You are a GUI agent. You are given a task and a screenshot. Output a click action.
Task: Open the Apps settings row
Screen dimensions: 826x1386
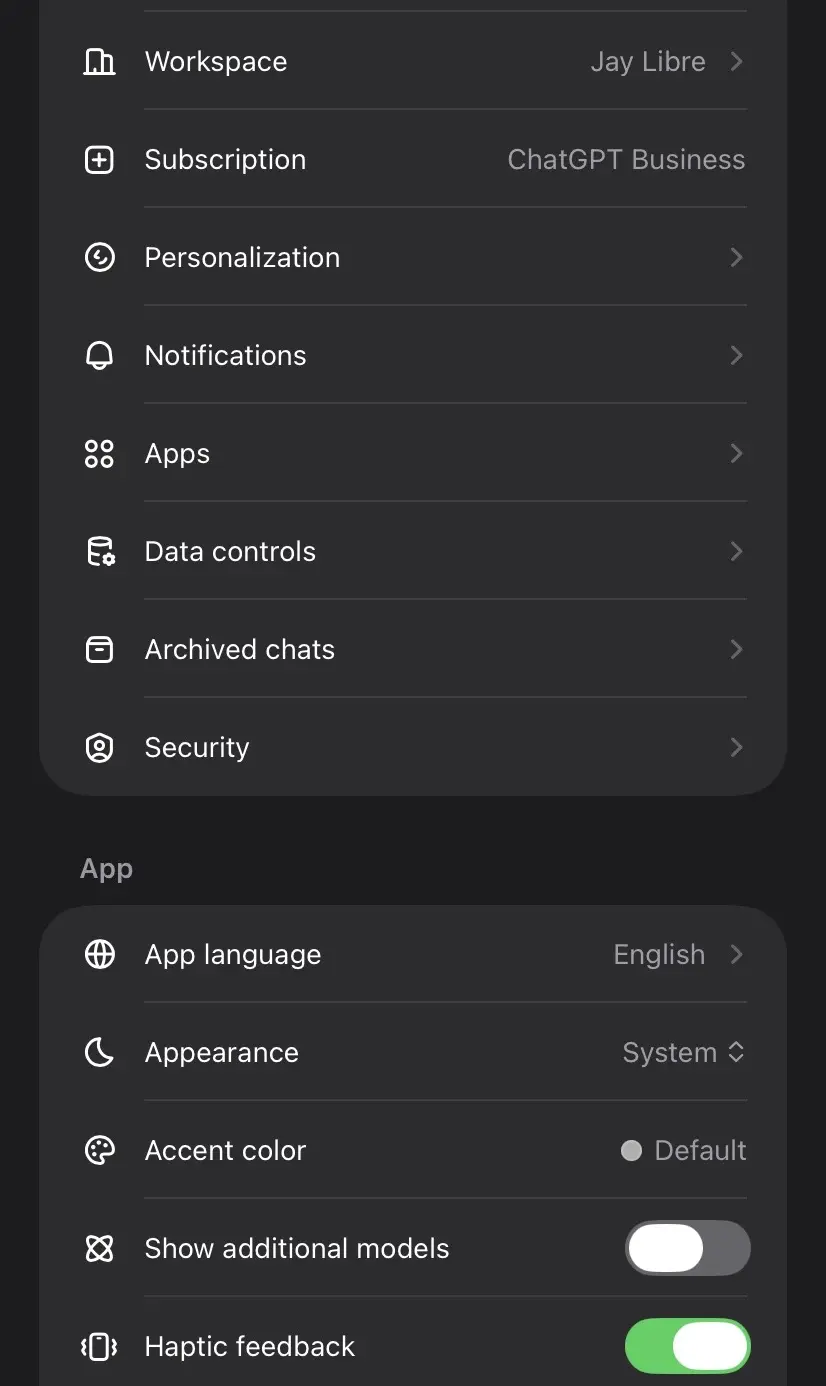(413, 453)
